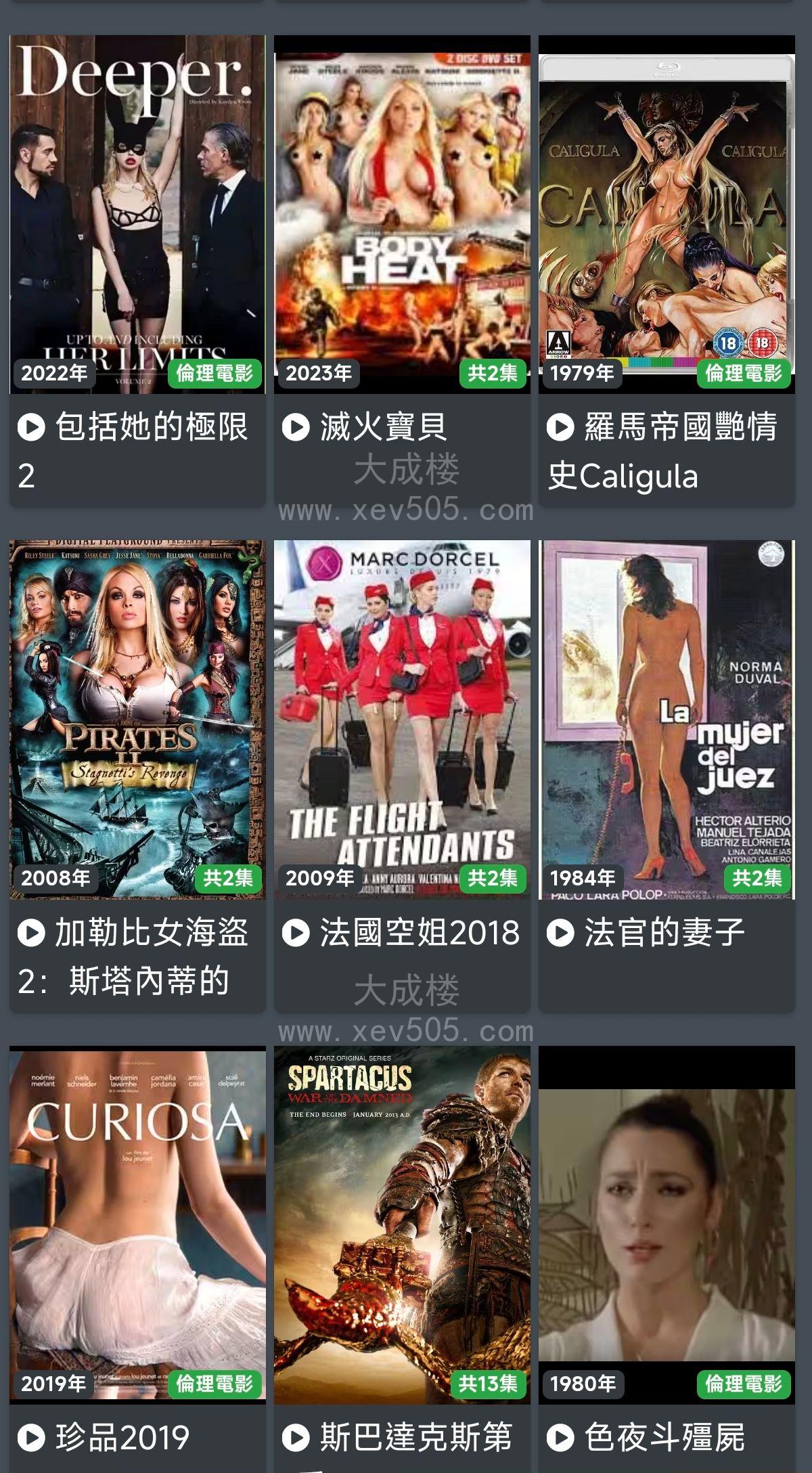Open the 法官的妻子 movie card
This screenshot has height=1473, width=812.
667,719
